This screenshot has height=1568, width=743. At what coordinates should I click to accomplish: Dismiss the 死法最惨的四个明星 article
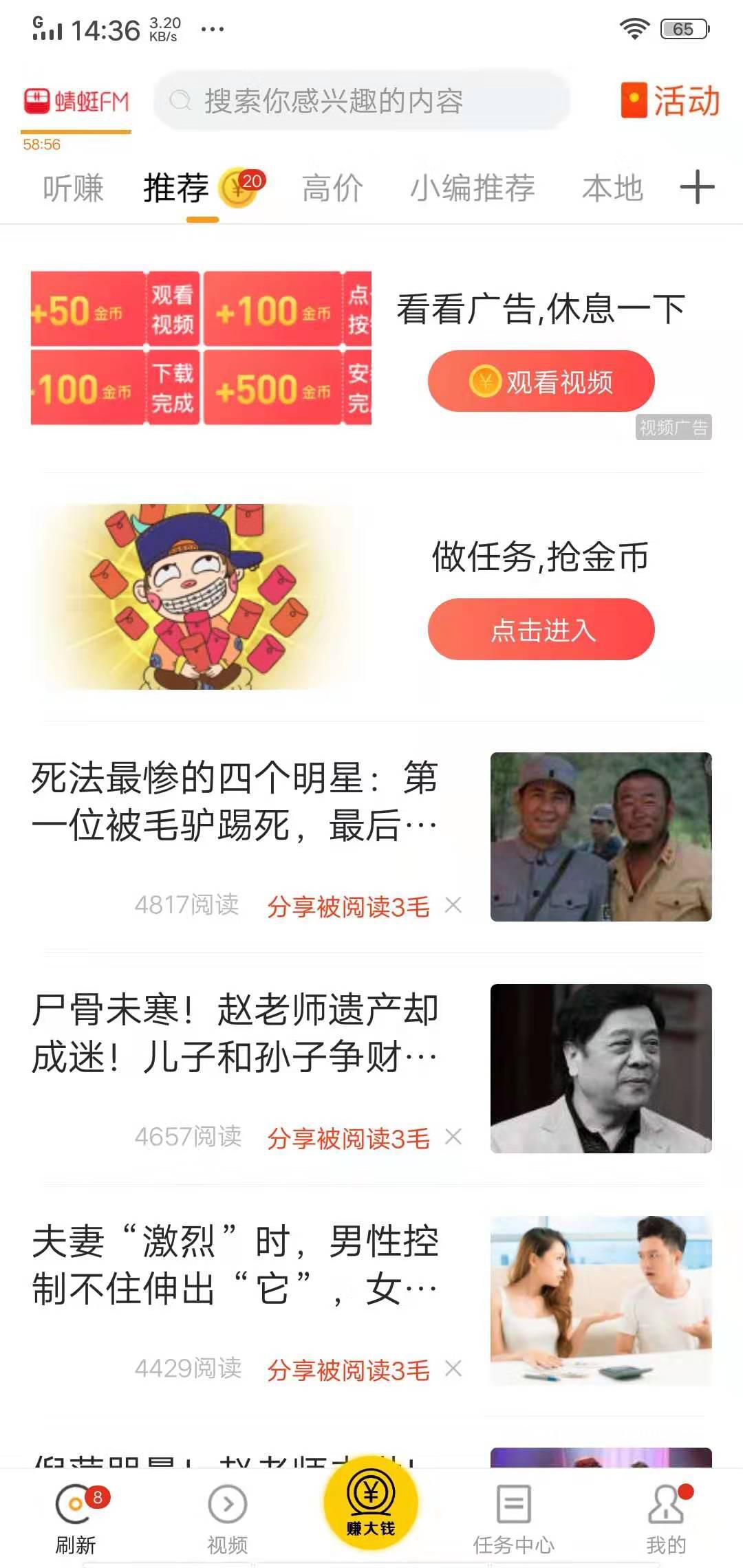[455, 906]
